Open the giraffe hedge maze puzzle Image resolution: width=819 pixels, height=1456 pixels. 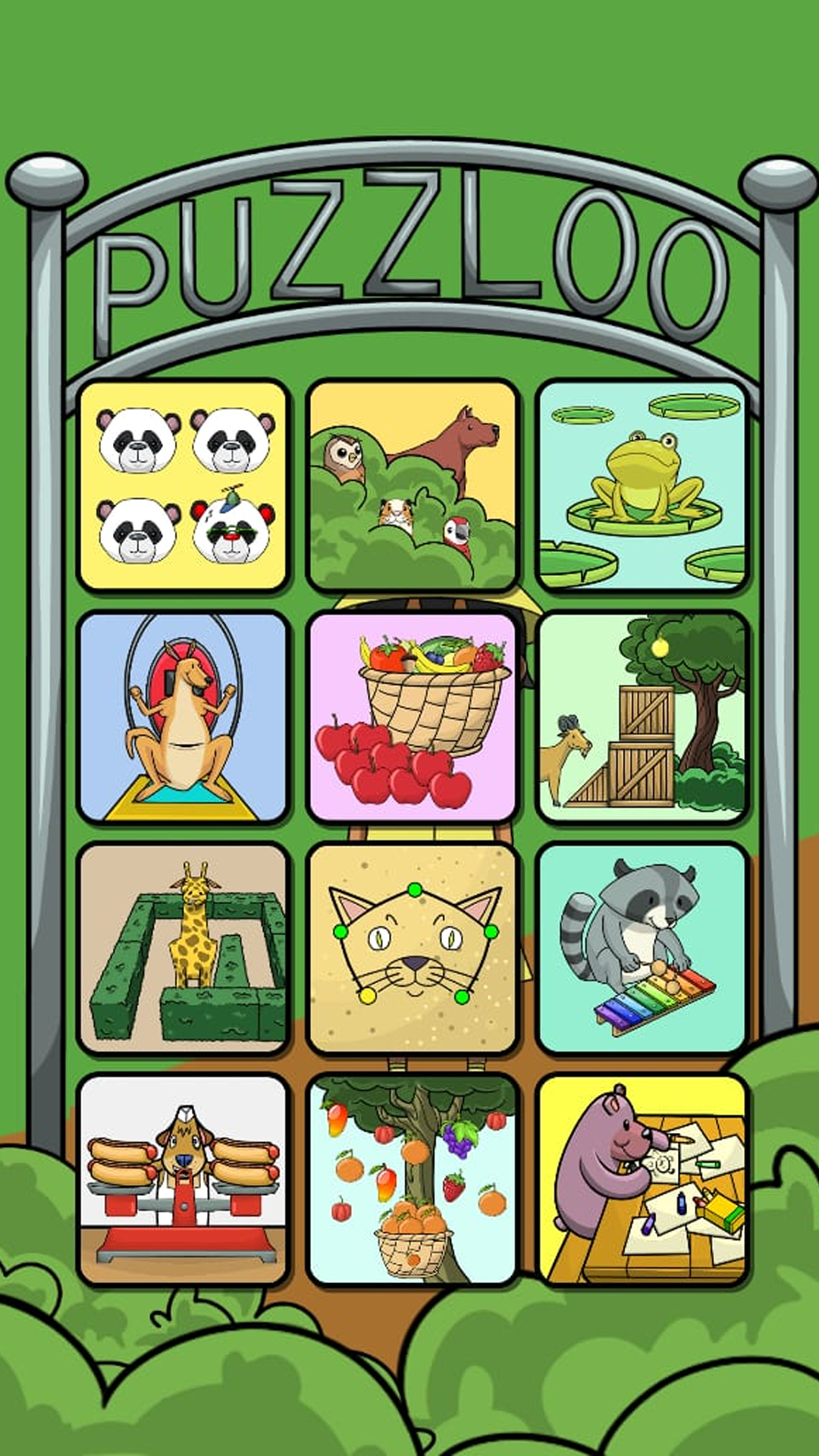184,948
